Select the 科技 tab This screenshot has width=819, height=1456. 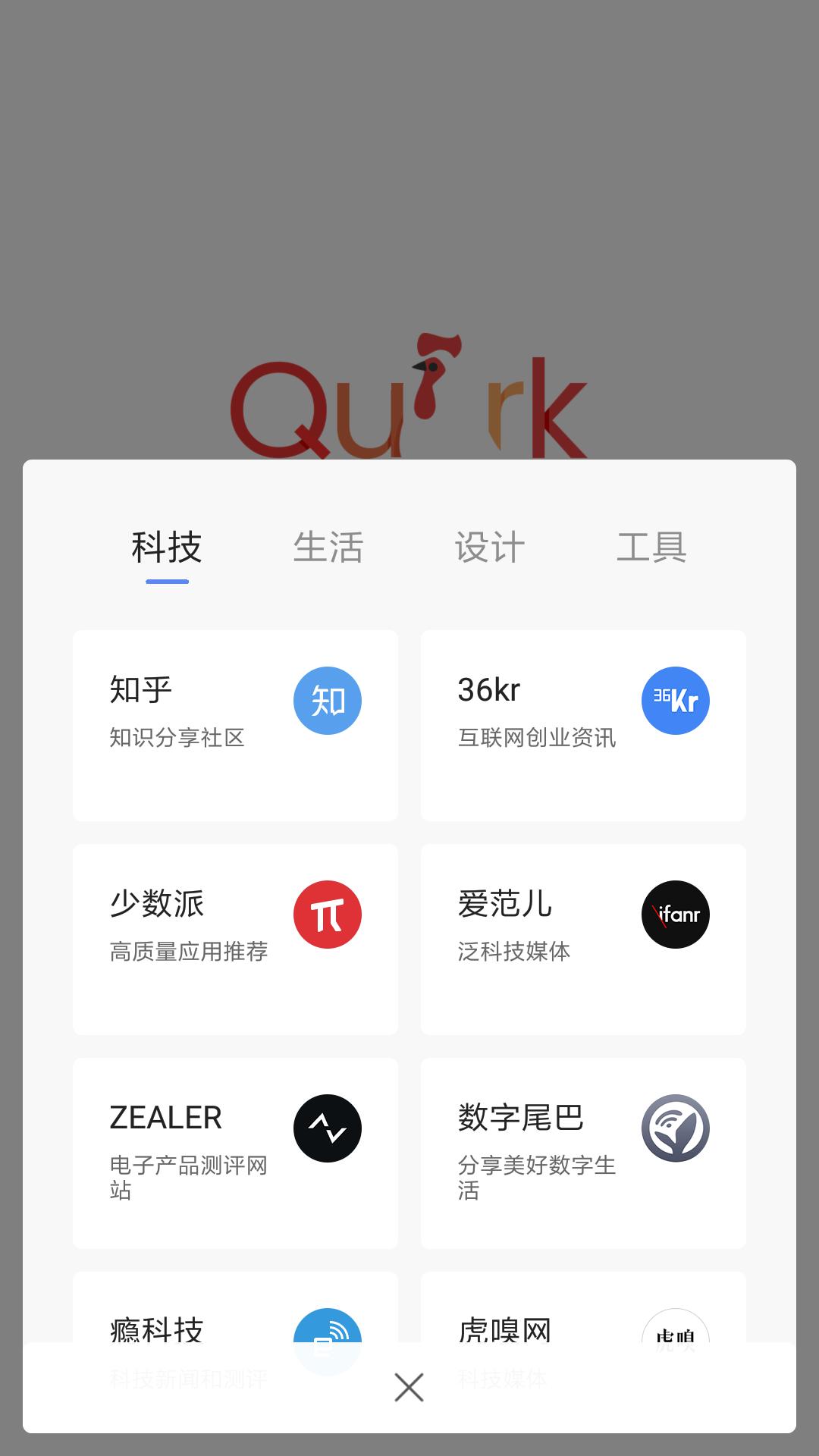(x=166, y=546)
